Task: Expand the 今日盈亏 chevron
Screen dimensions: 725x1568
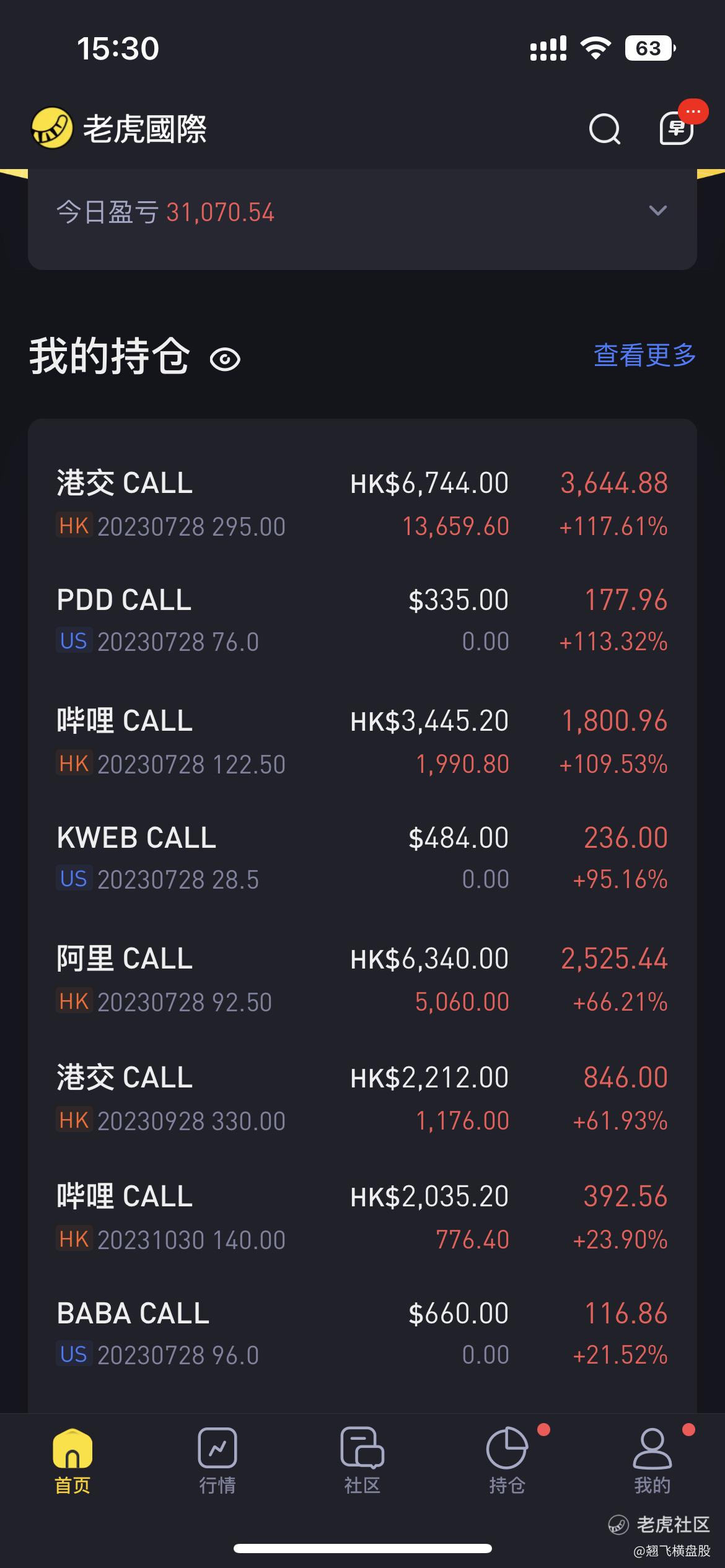Action: coord(657,211)
